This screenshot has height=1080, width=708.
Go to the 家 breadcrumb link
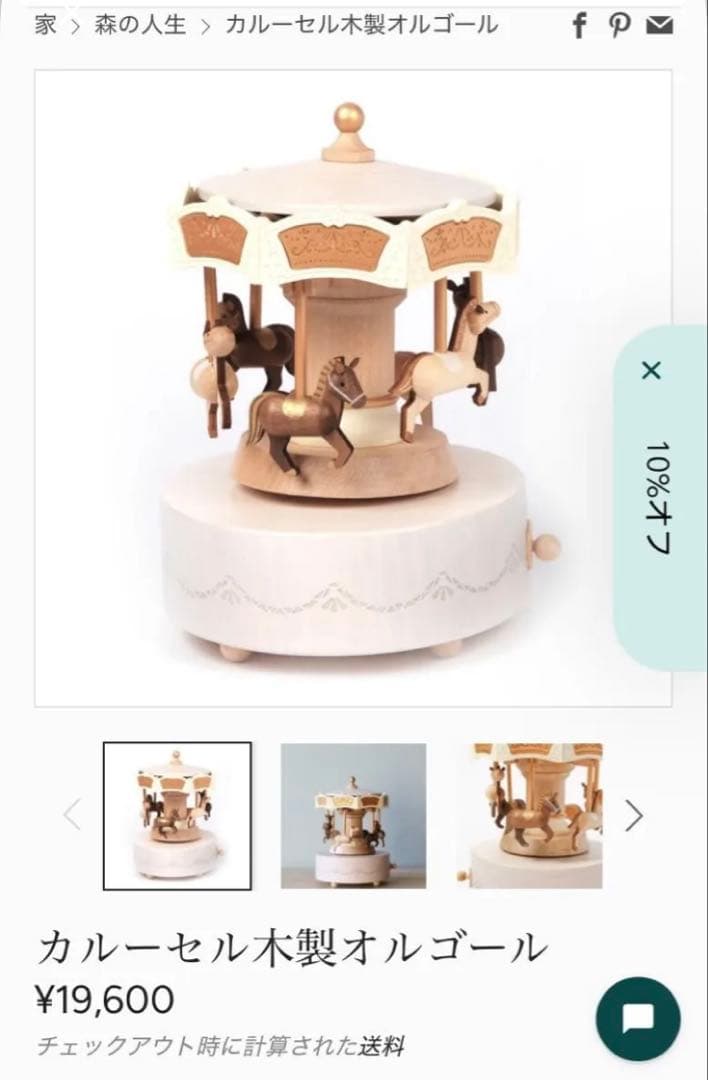tap(46, 25)
